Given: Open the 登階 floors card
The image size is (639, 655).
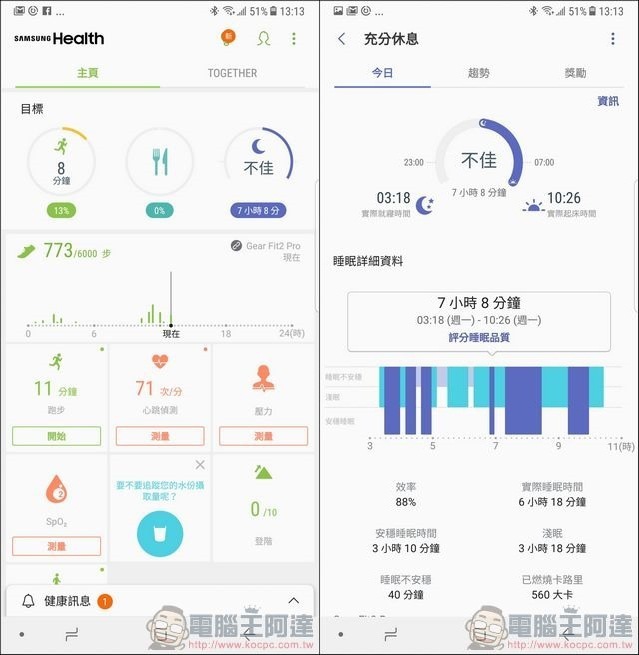Looking at the screenshot, I should point(262,505).
